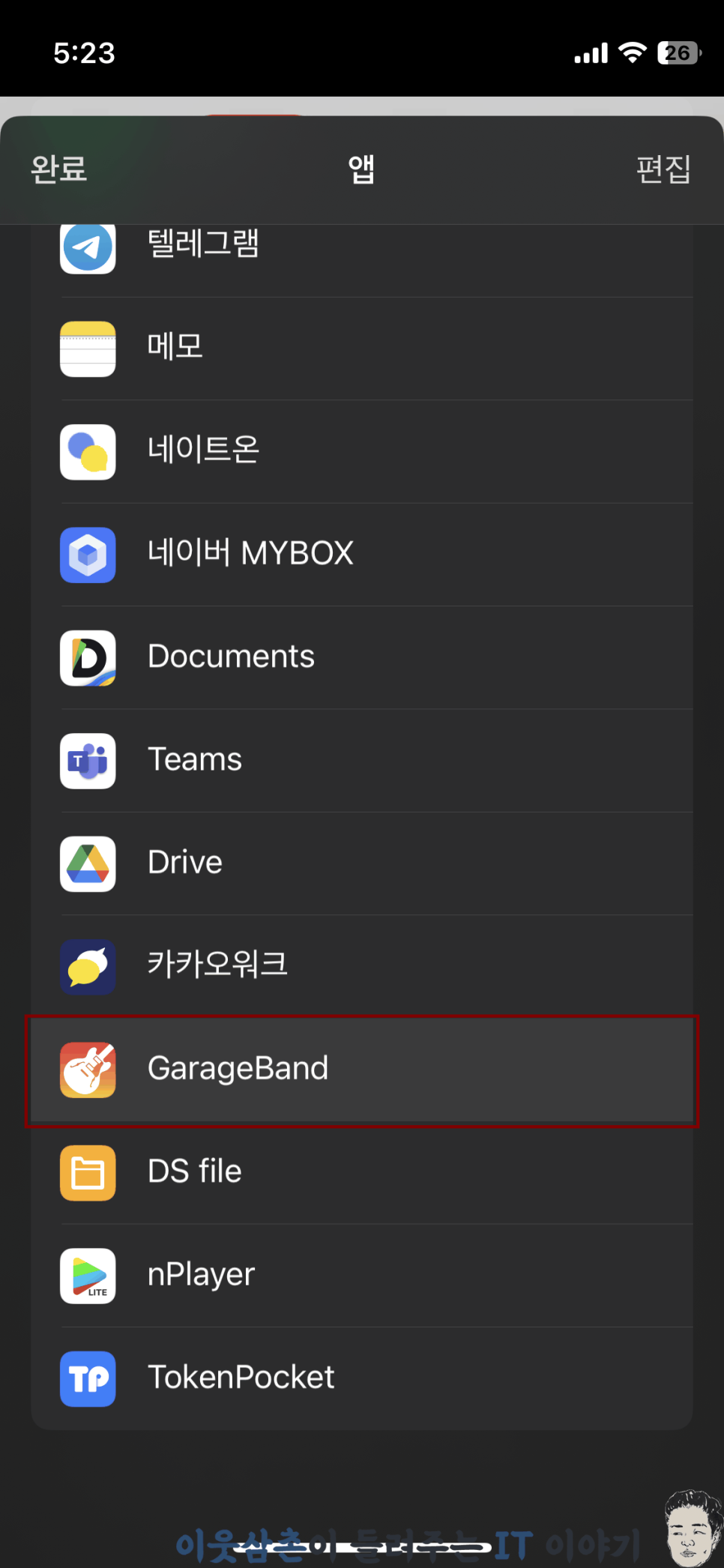Select 네이트온 in the list
724x1568 pixels.
(x=362, y=451)
